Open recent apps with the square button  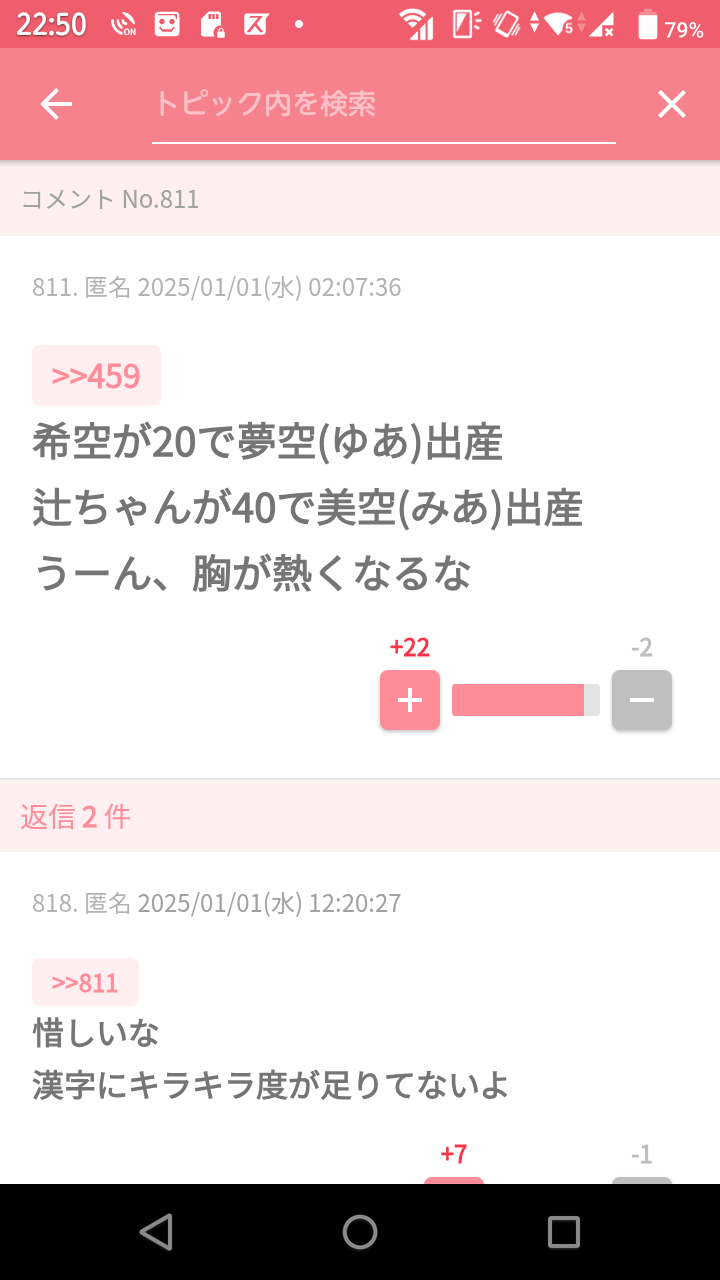pyautogui.click(x=564, y=1232)
